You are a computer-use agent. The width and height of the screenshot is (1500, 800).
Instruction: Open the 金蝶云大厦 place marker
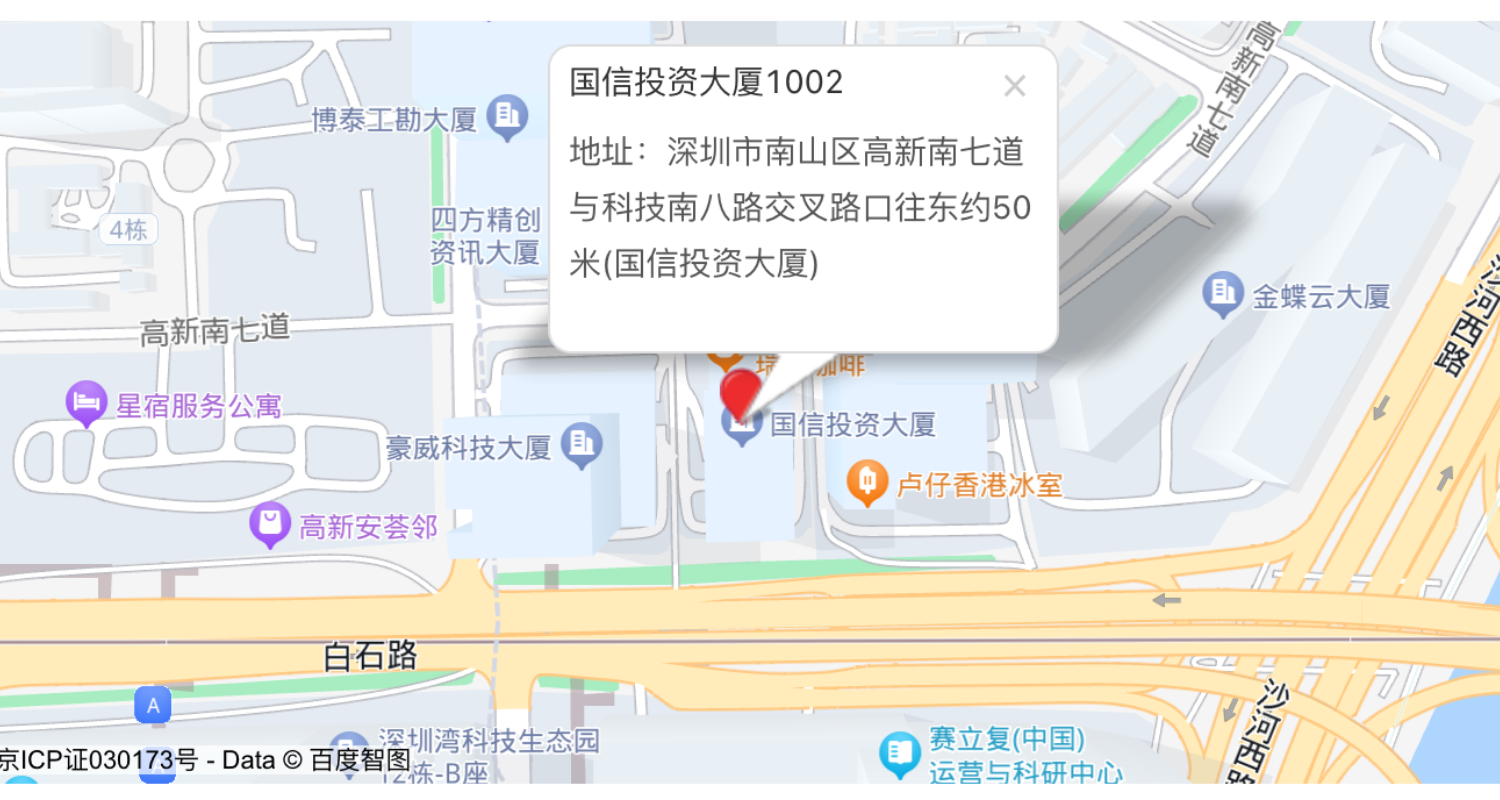click(x=1222, y=293)
